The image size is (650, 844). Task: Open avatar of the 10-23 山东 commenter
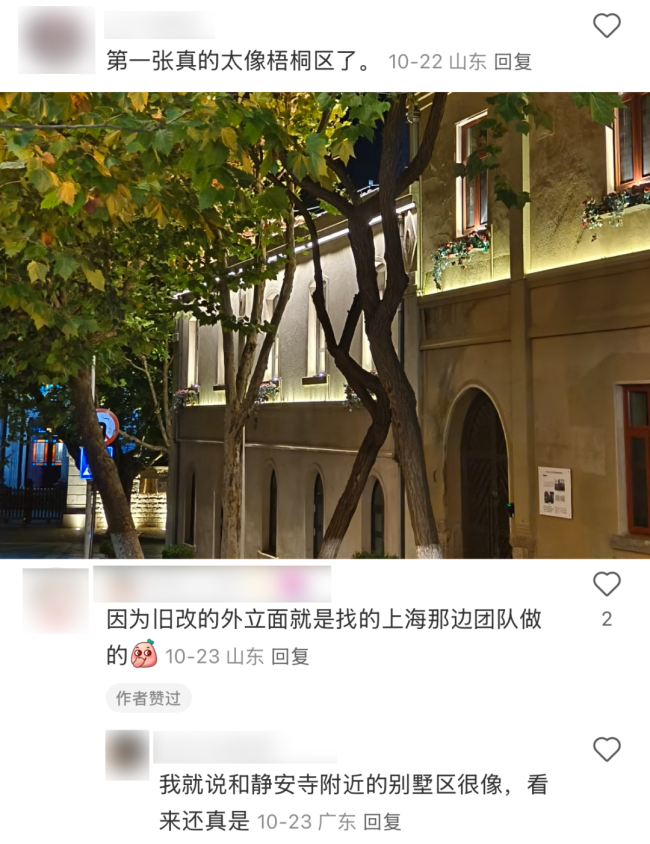[x=56, y=599]
